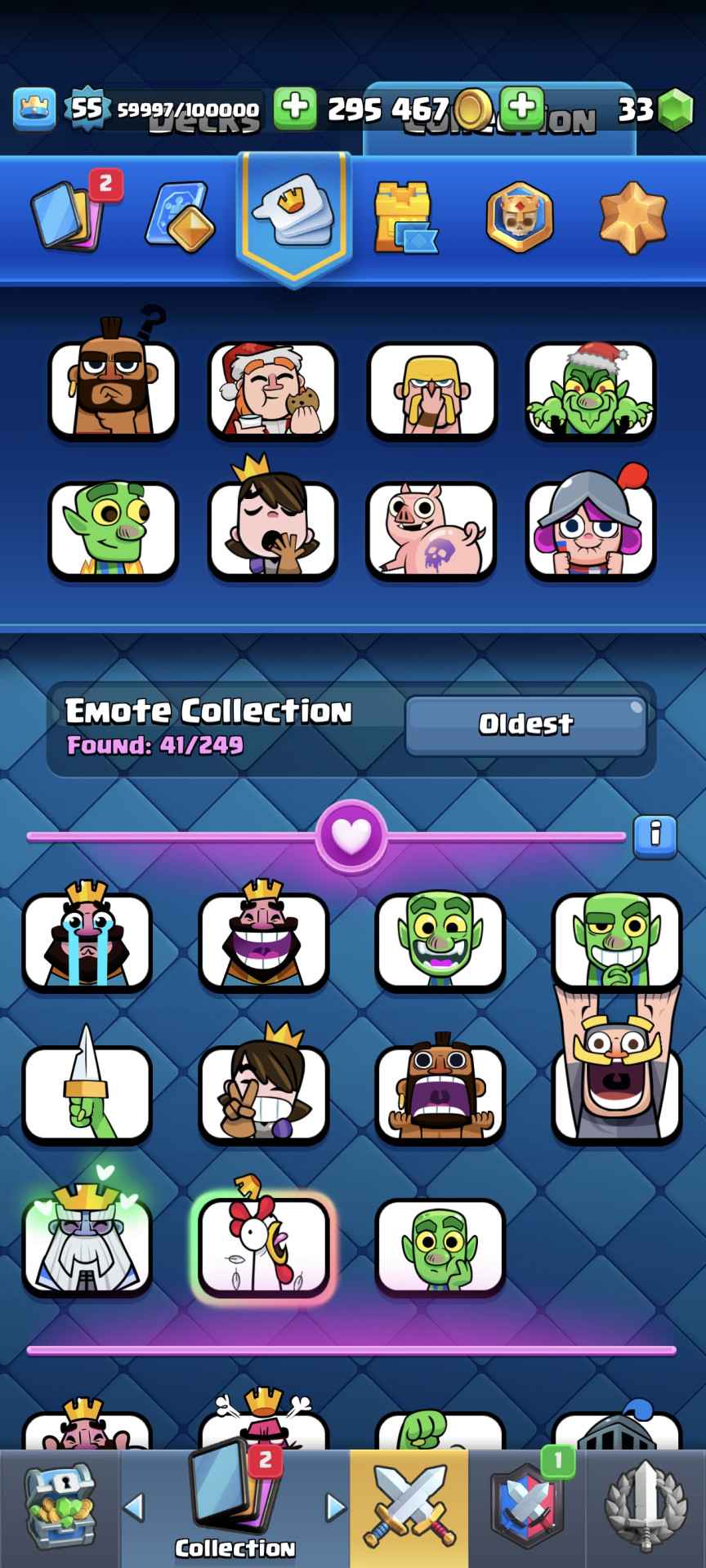This screenshot has width=706, height=1568.
Task: Select the screaming Hog Rider emote
Action: tap(440, 1093)
